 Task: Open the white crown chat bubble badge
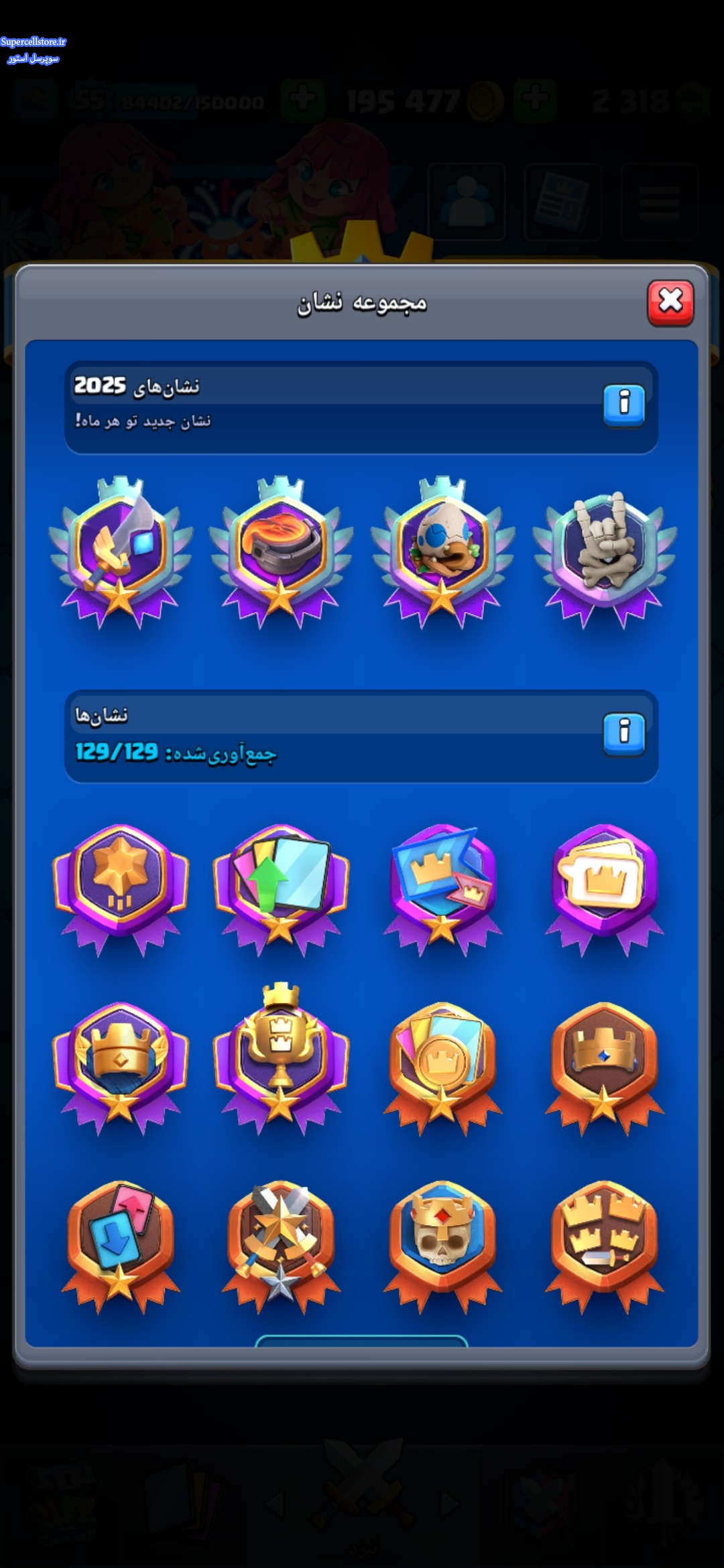604,883
